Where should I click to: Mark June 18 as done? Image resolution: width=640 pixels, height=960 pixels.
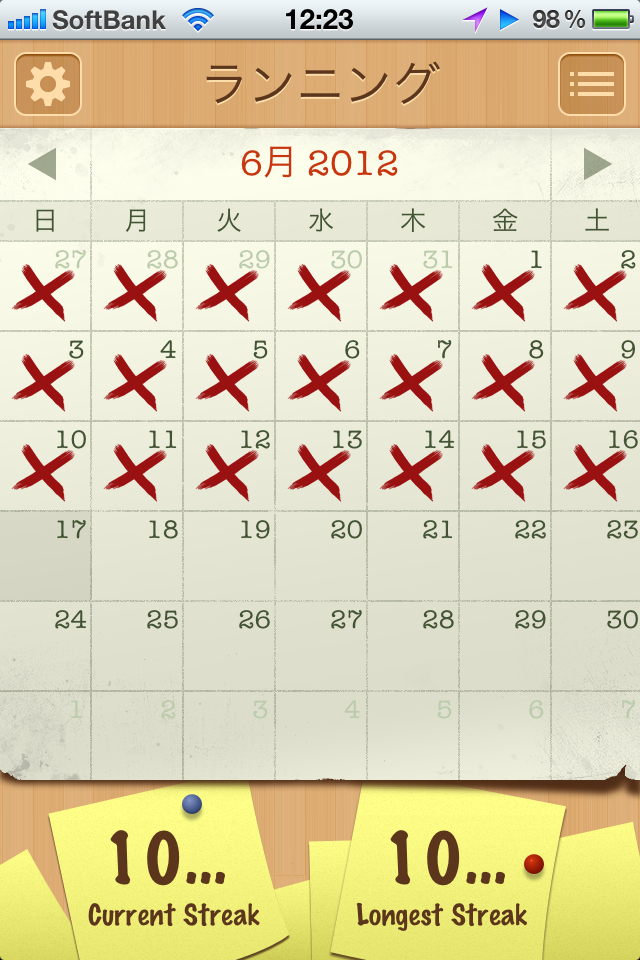point(137,556)
